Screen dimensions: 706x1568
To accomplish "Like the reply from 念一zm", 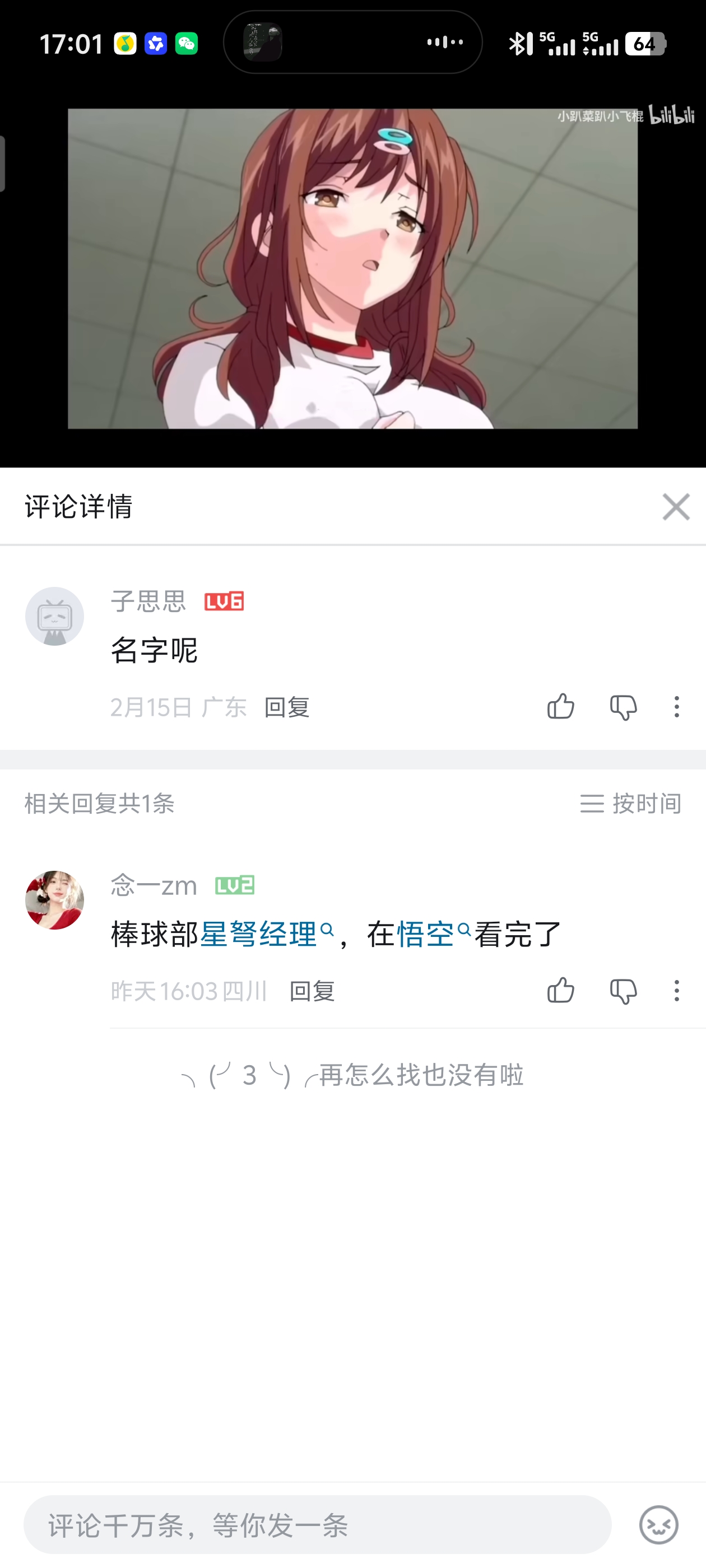I will (x=560, y=990).
